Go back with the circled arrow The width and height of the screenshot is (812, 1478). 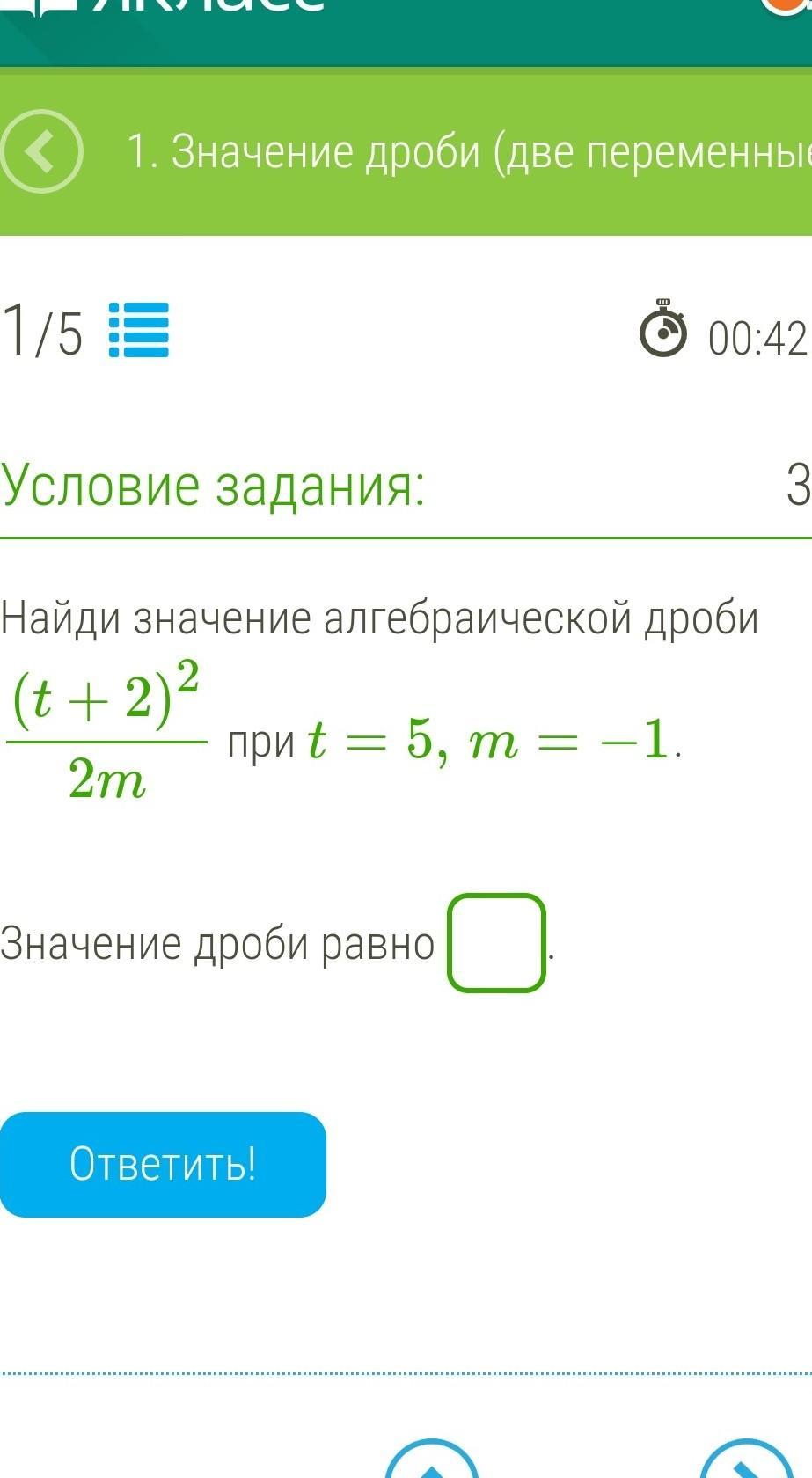[x=40, y=151]
